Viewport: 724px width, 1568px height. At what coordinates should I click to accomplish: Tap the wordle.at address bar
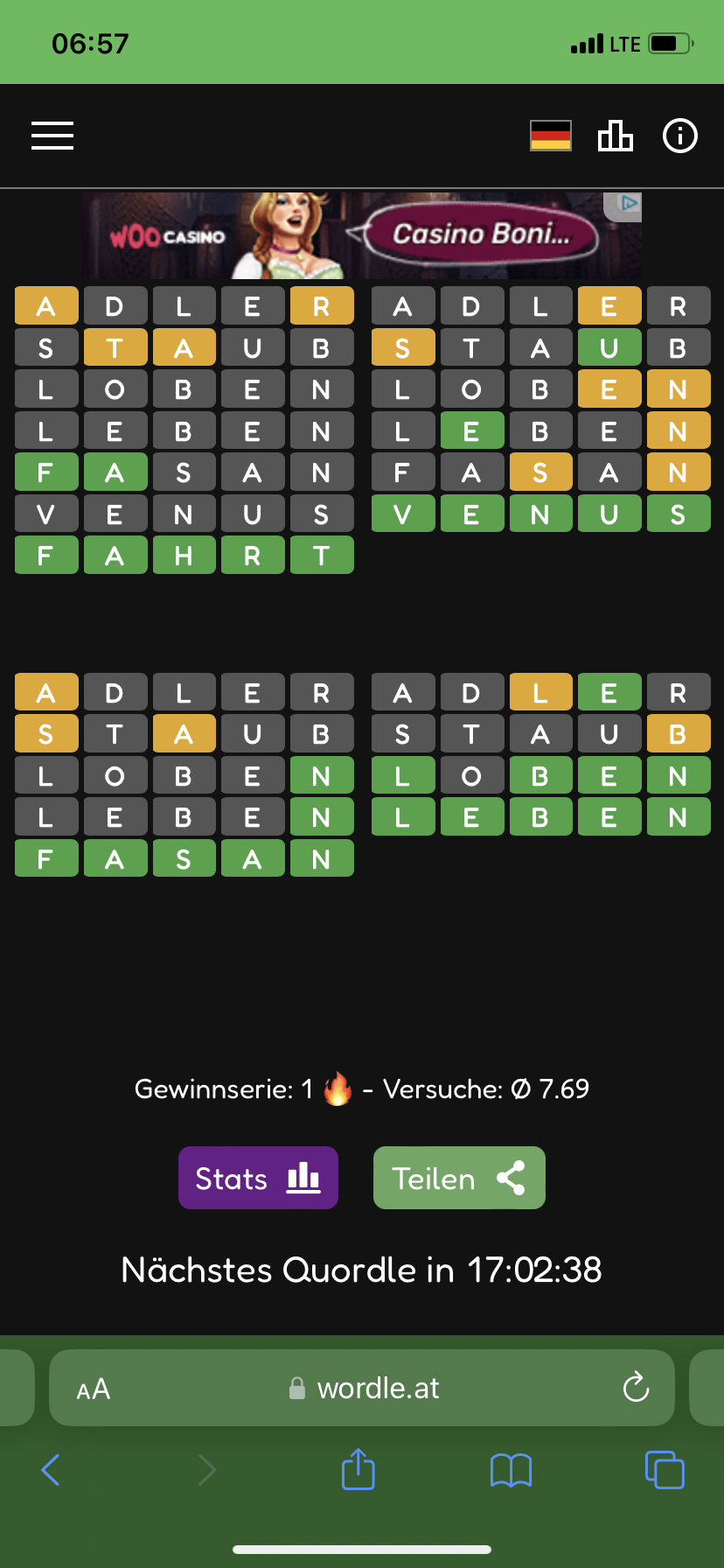[x=362, y=1388]
